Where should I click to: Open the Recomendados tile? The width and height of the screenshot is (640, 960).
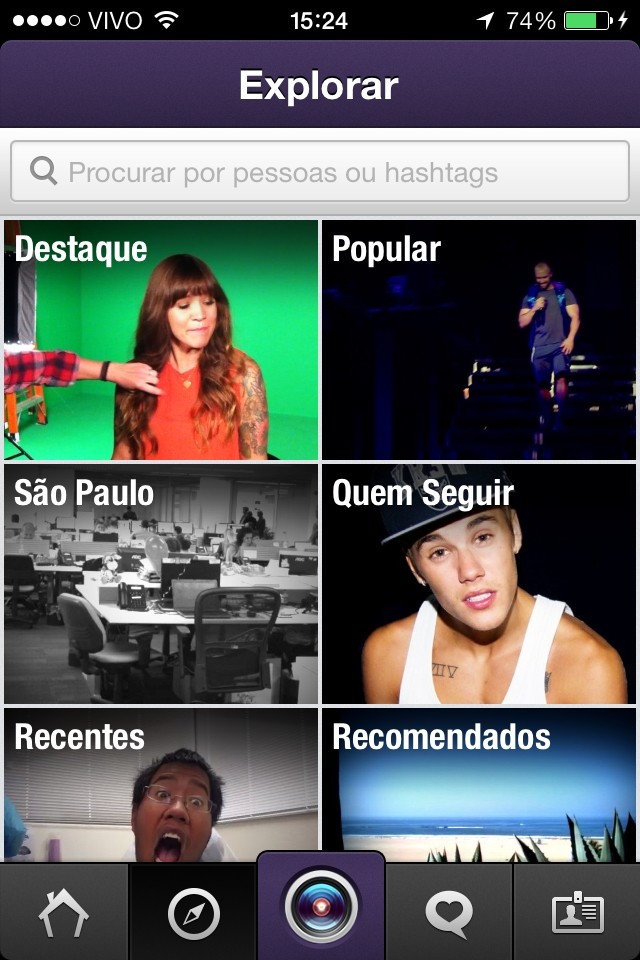(479, 785)
